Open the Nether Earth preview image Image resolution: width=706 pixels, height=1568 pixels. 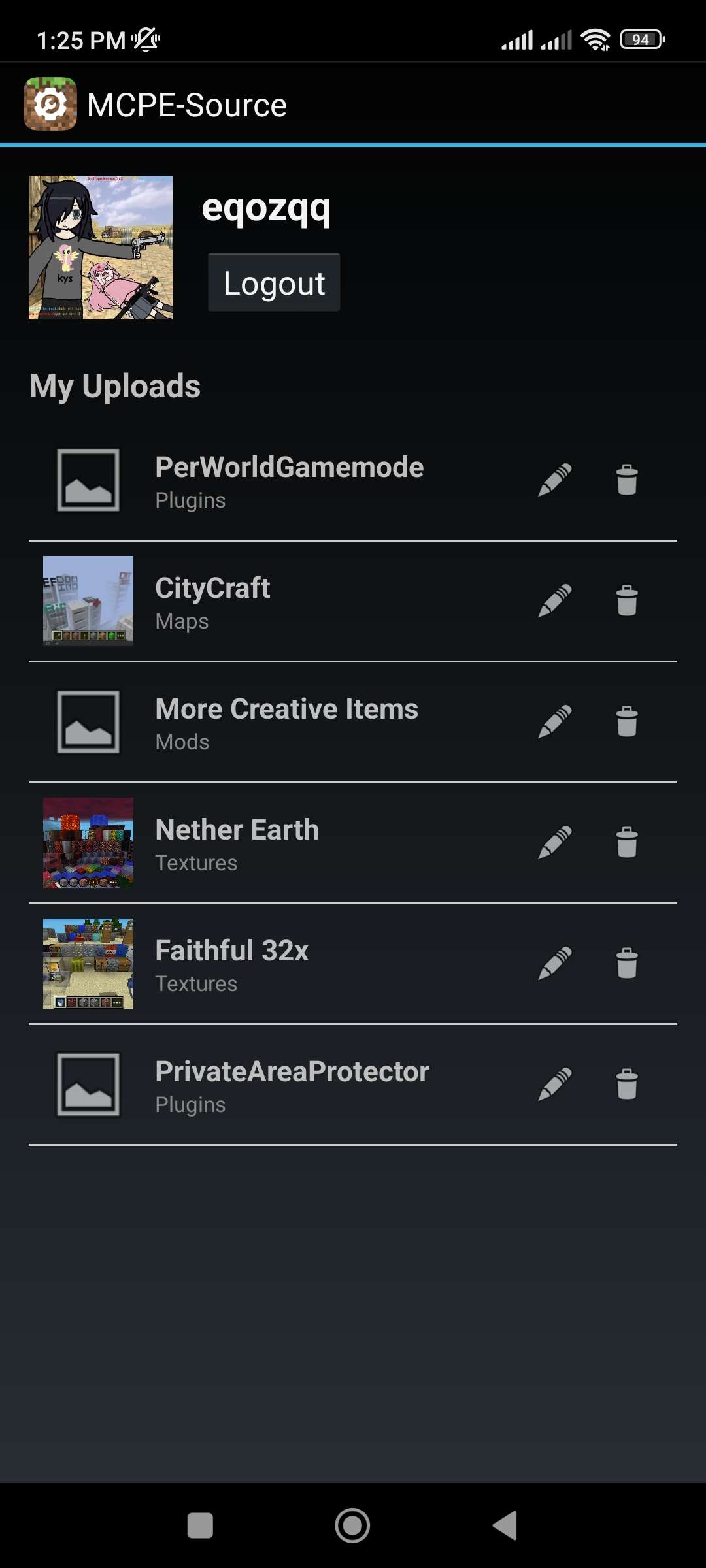click(x=87, y=843)
